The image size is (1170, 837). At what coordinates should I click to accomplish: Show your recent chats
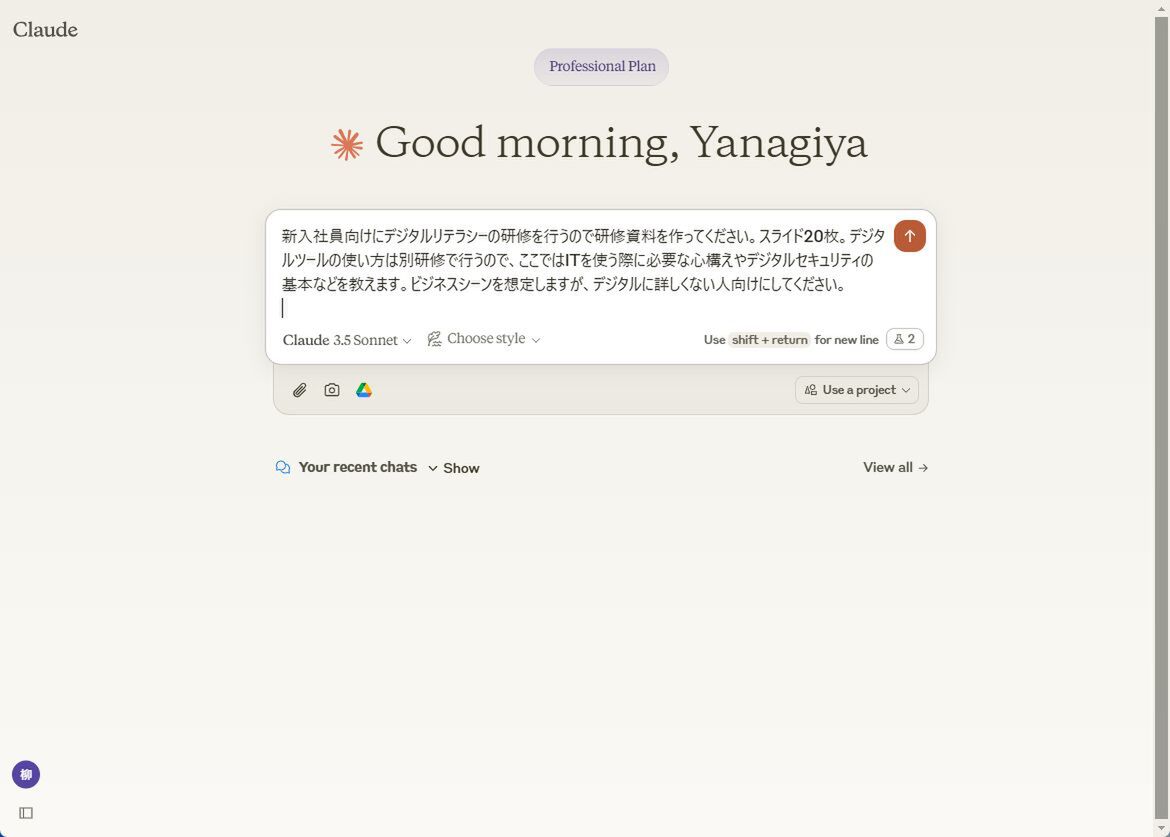pos(453,468)
